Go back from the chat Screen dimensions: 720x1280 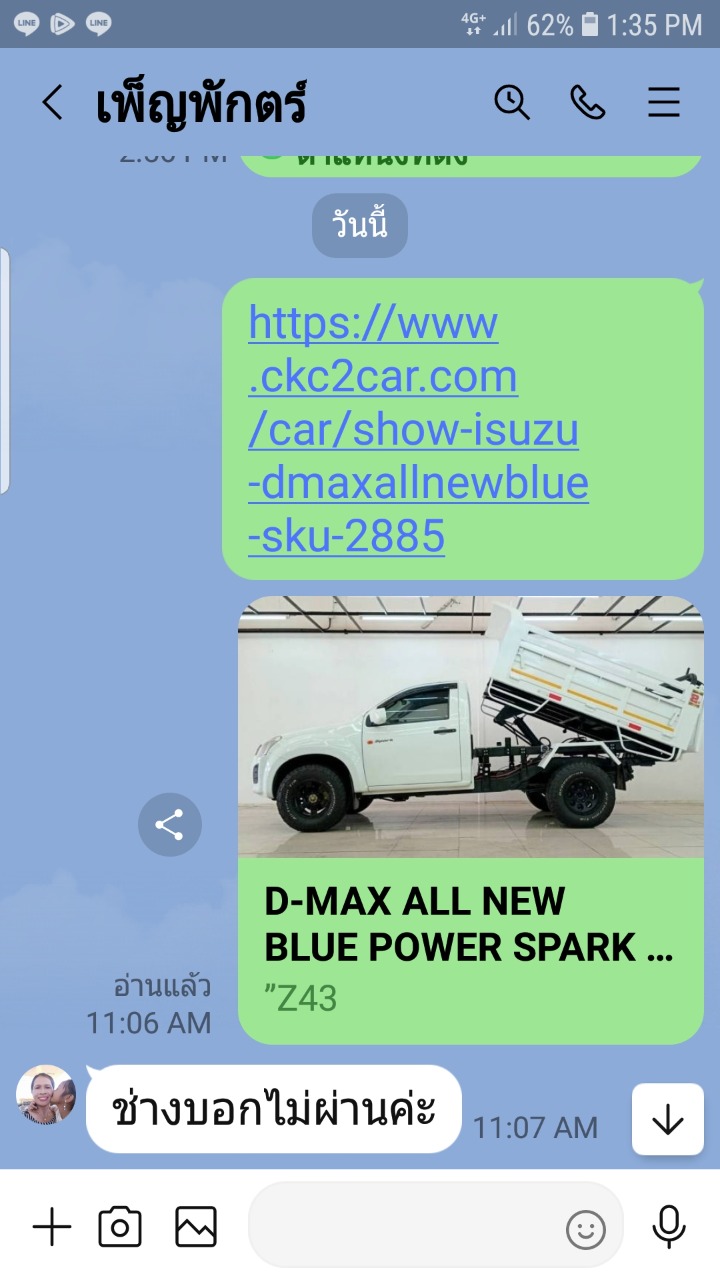[x=52, y=103]
